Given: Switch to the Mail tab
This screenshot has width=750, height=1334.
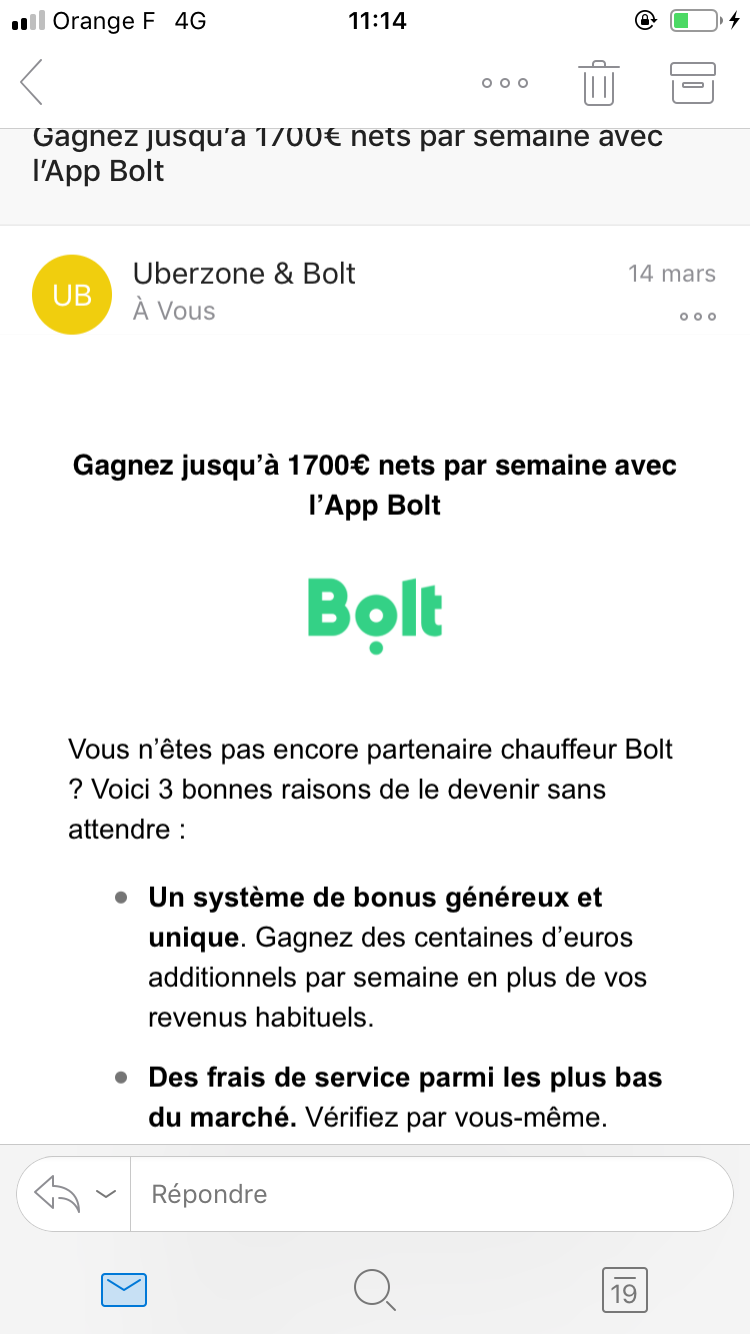Looking at the screenshot, I should (x=124, y=1291).
